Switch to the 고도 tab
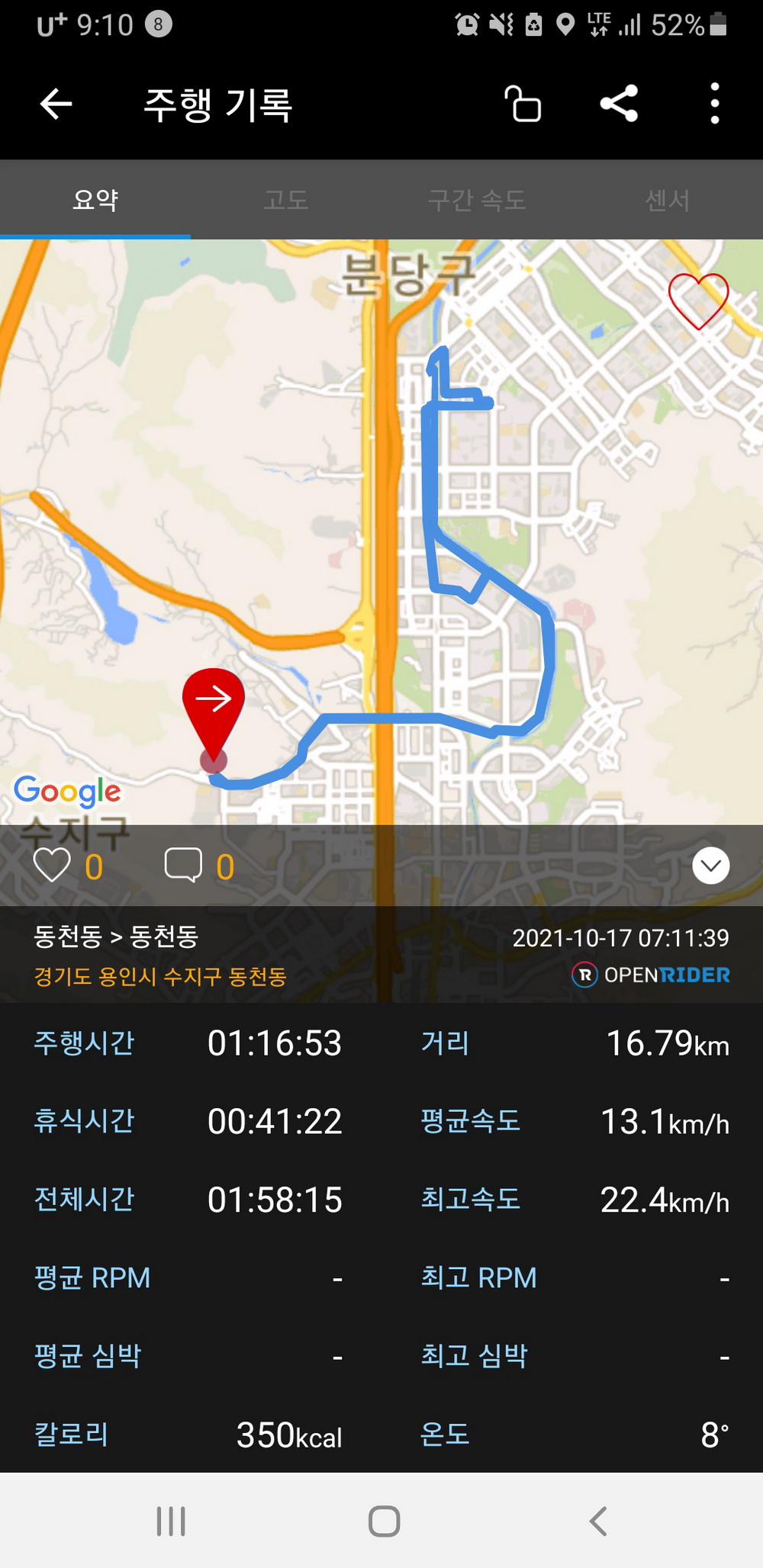Image resolution: width=763 pixels, height=1568 pixels. click(x=286, y=201)
